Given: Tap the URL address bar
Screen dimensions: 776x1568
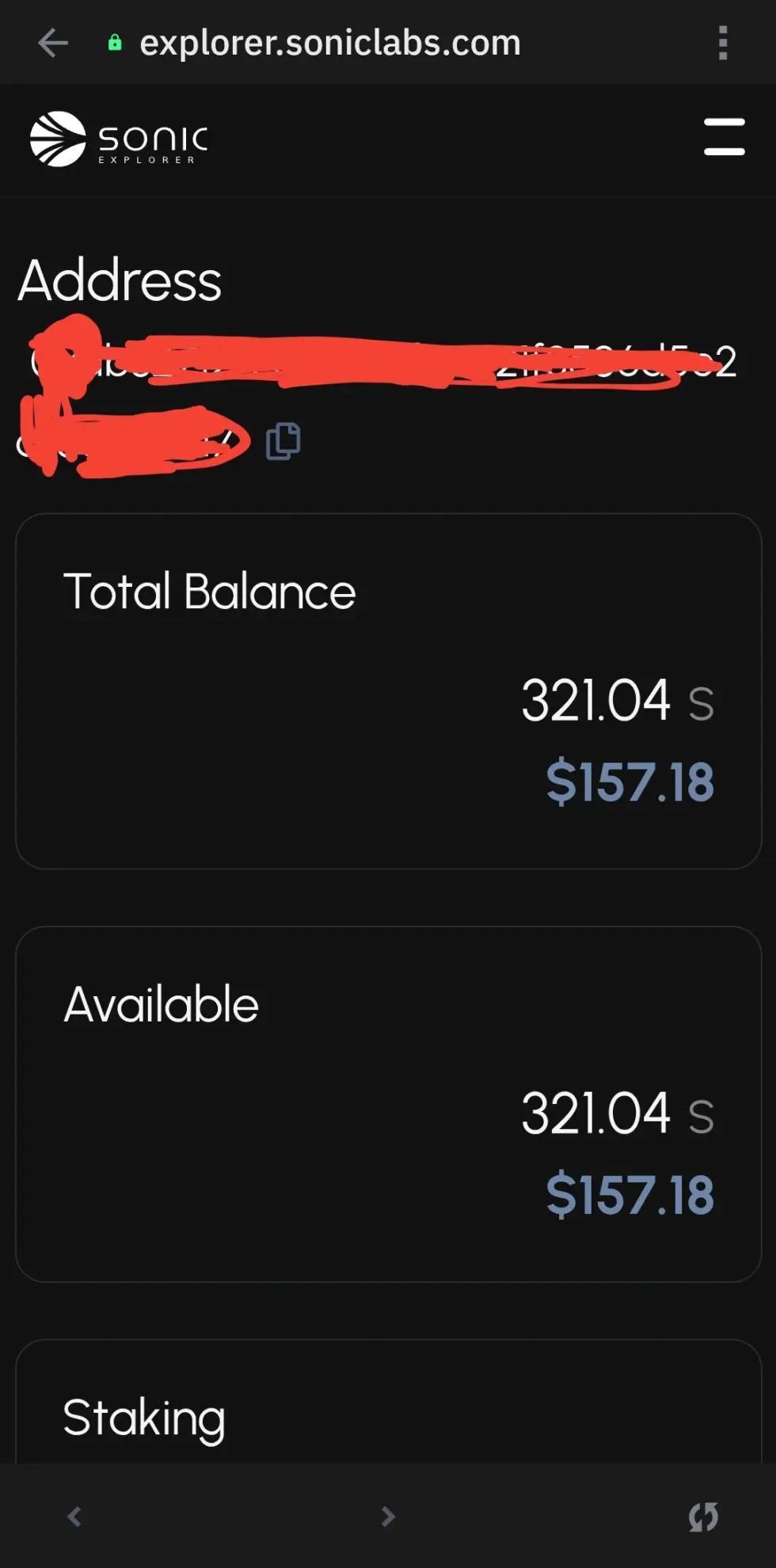Looking at the screenshot, I should click(330, 43).
